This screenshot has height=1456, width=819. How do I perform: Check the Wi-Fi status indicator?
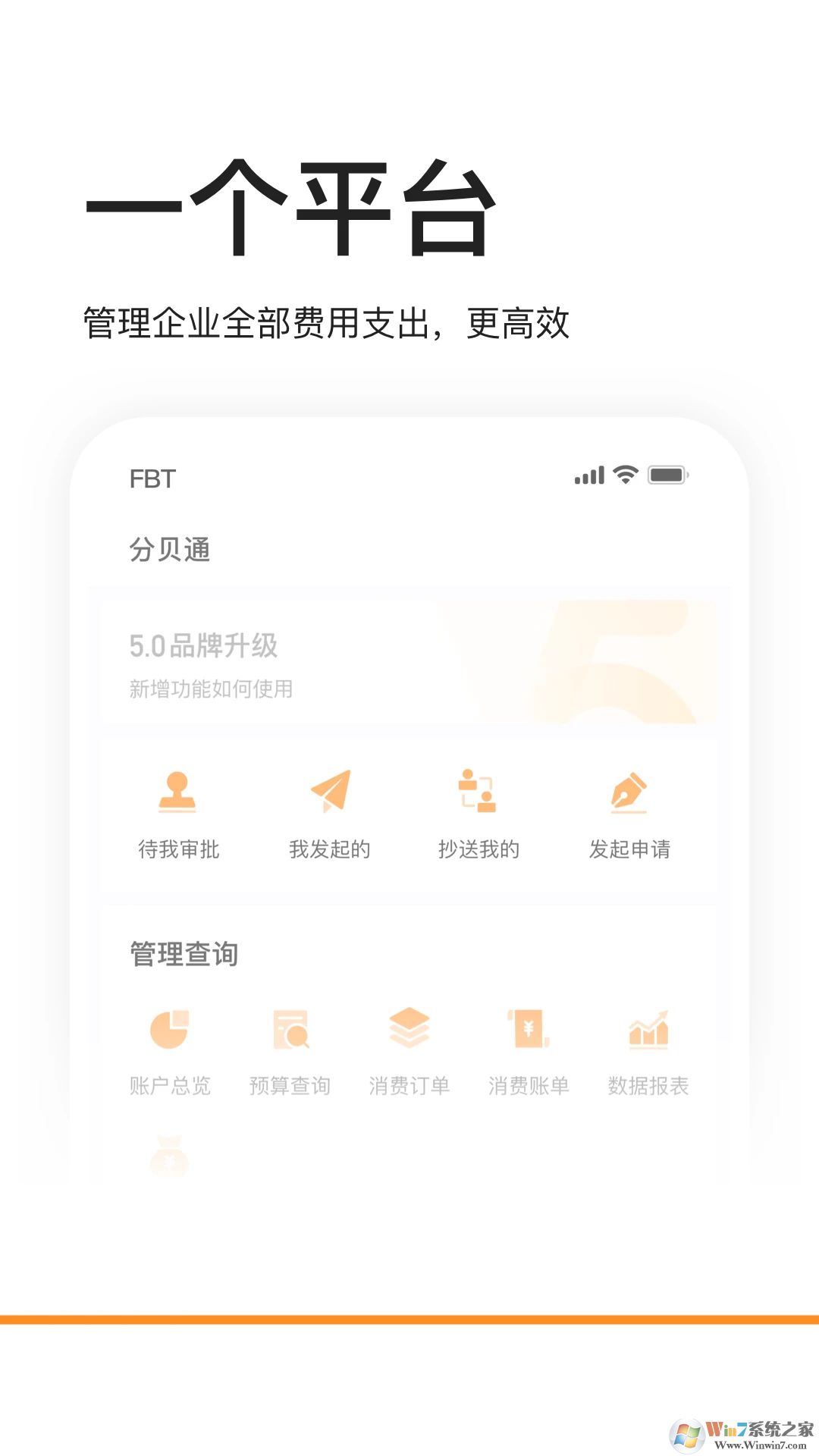622,474
